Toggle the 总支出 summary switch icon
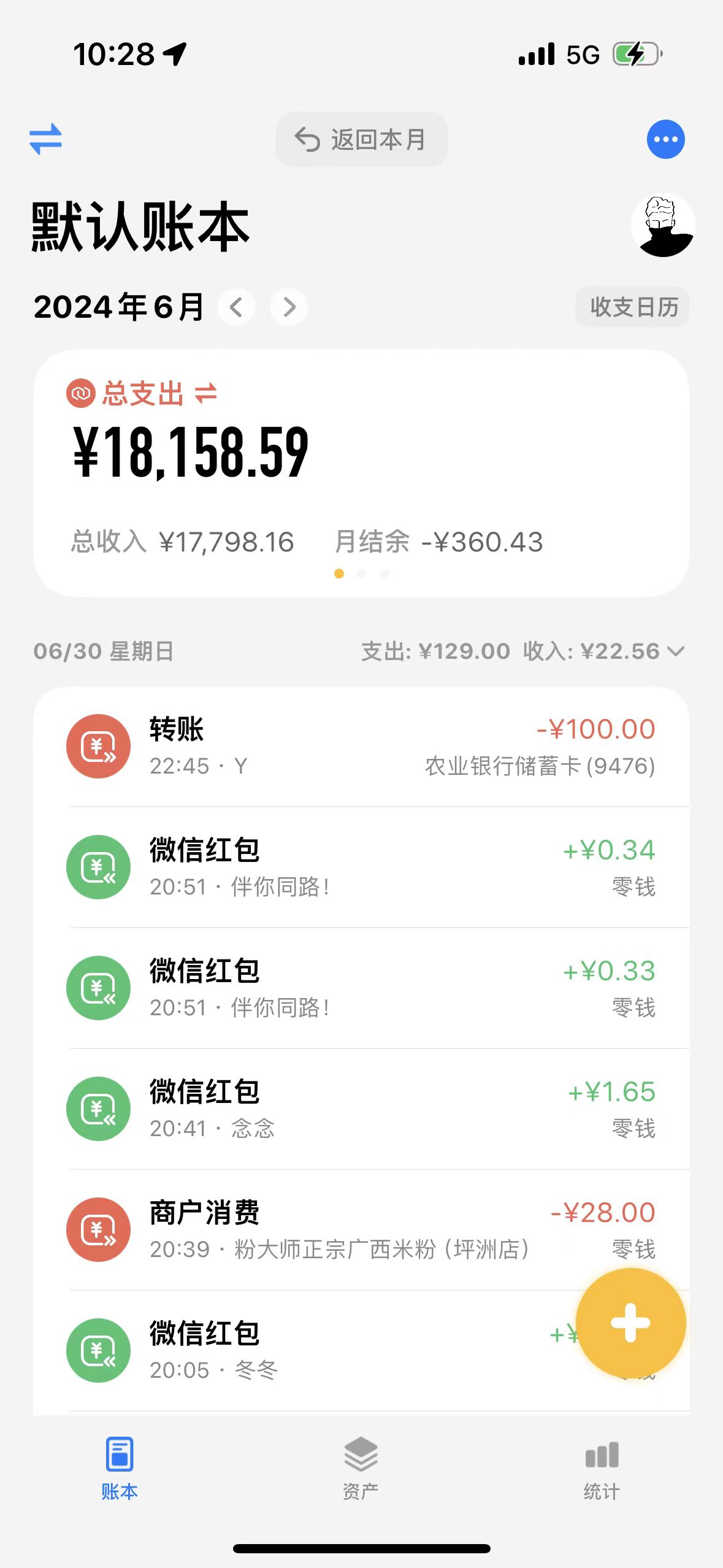 206,393
